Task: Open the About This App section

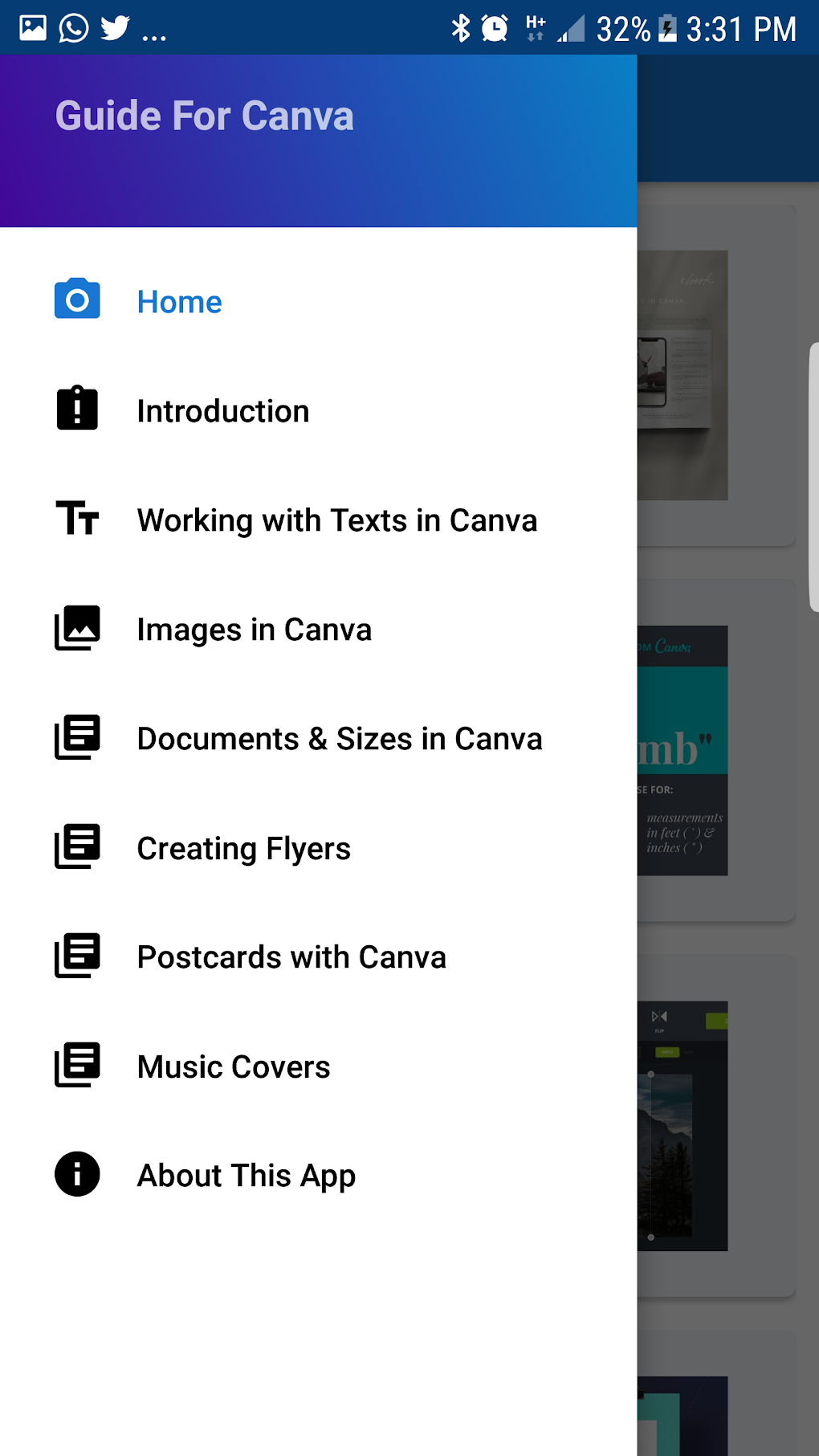Action: click(x=246, y=1175)
